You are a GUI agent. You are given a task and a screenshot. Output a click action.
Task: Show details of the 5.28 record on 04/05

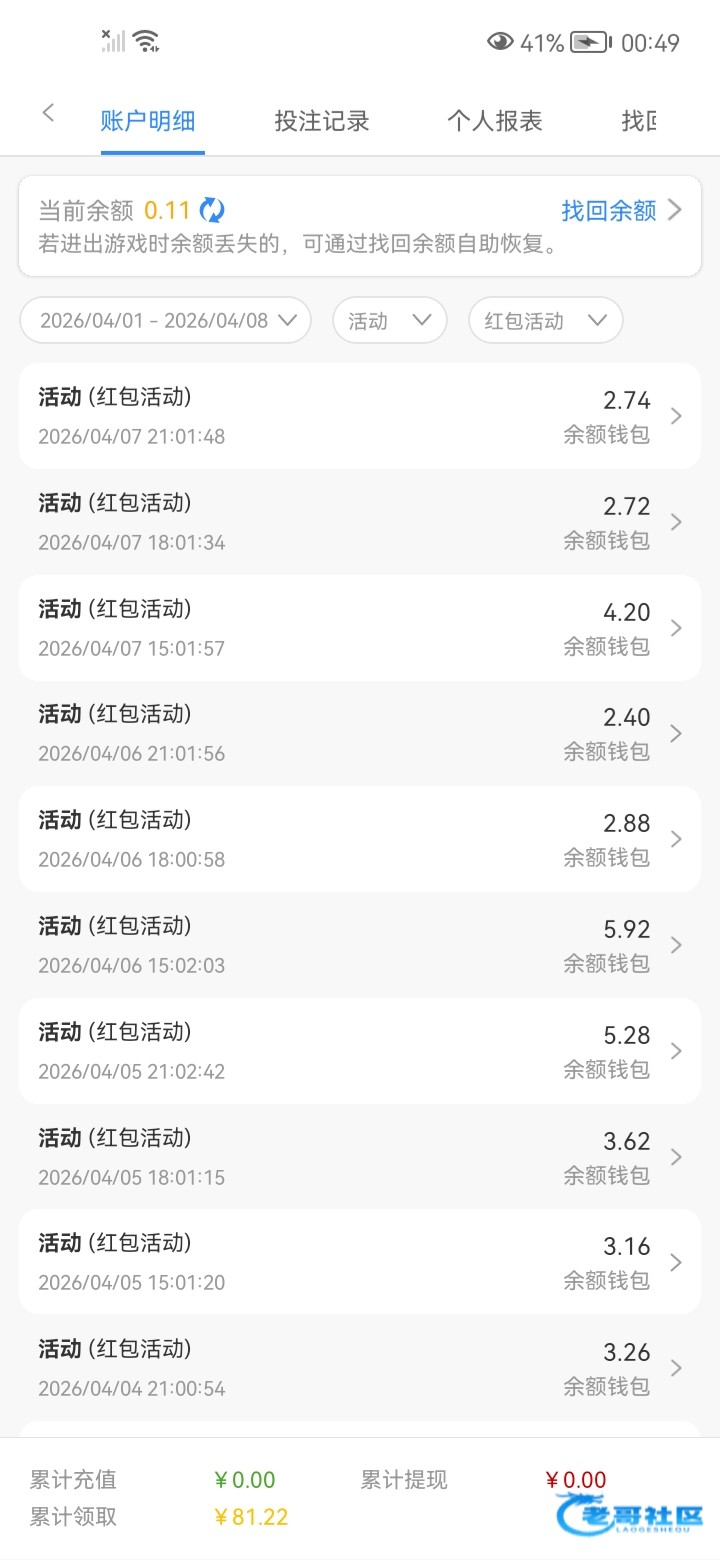[359, 1051]
